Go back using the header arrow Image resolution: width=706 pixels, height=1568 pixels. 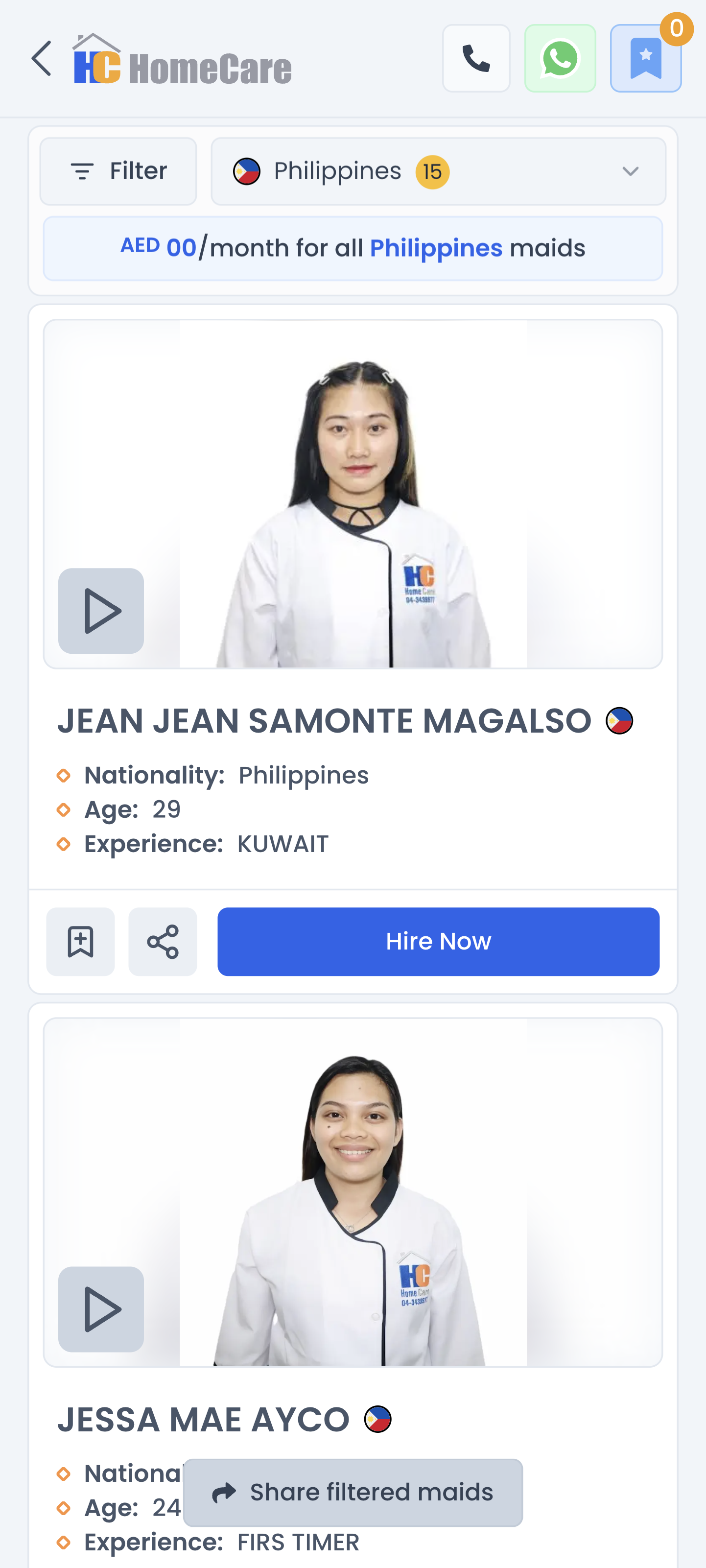(42, 58)
